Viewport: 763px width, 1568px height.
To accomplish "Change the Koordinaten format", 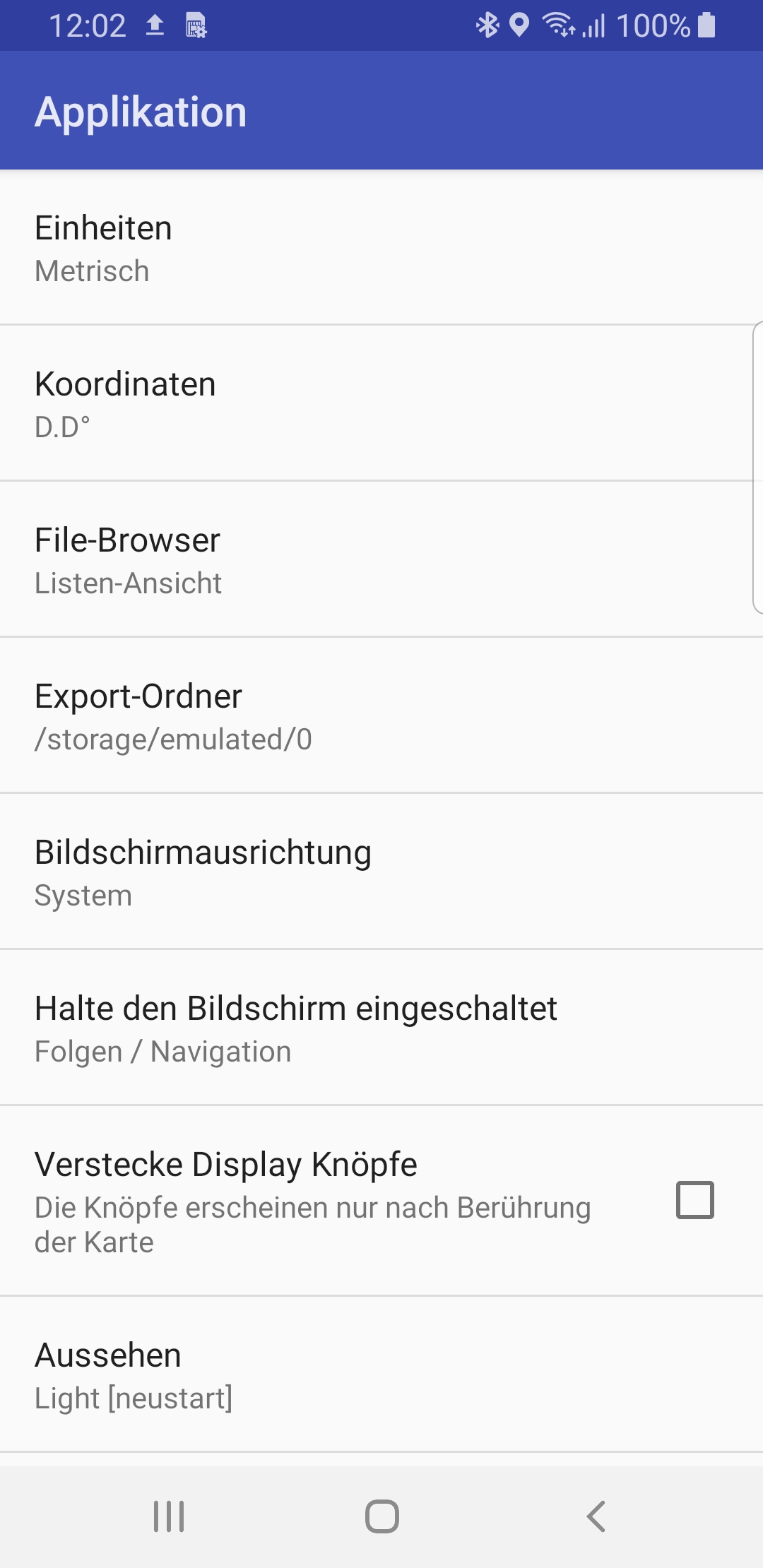I will (x=381, y=404).
